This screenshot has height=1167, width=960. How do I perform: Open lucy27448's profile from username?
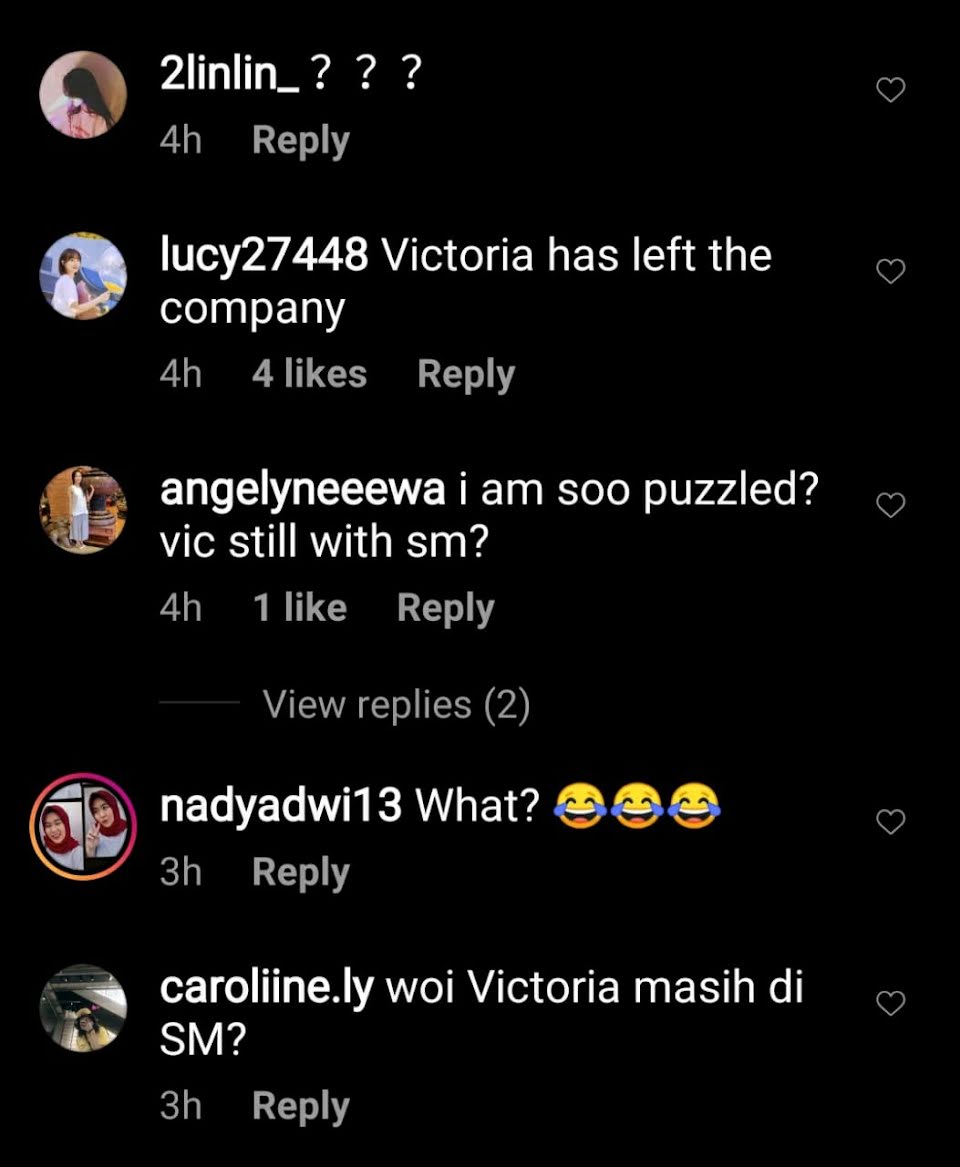pos(263,257)
